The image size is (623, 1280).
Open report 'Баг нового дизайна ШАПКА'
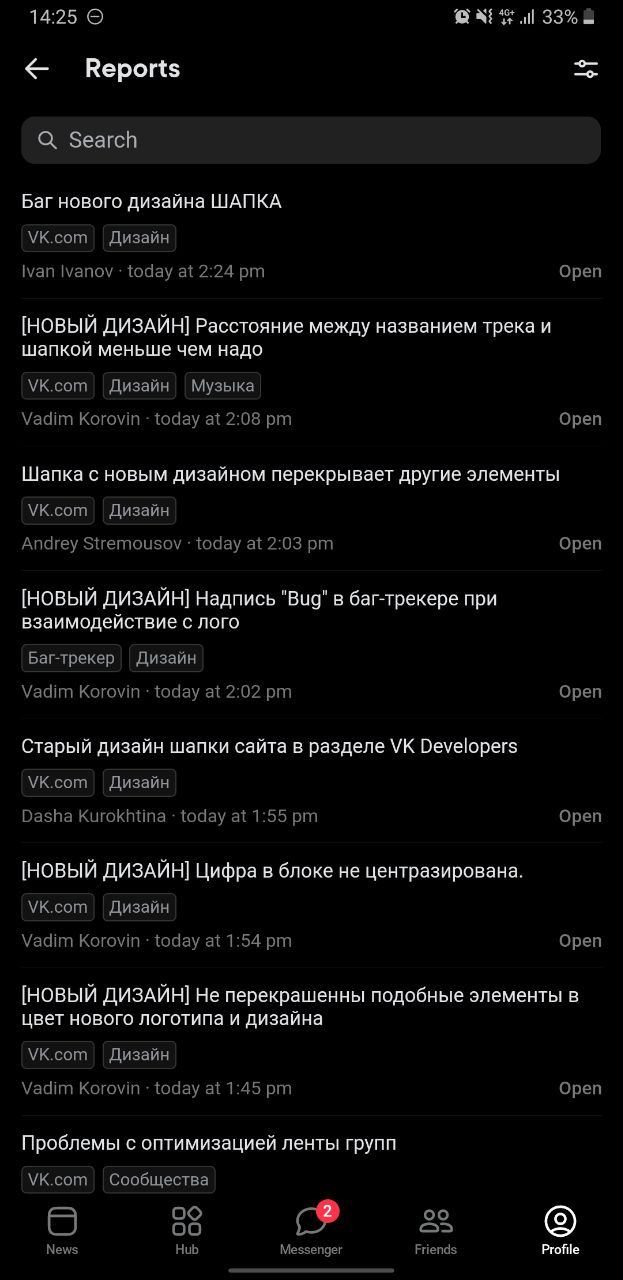[152, 202]
